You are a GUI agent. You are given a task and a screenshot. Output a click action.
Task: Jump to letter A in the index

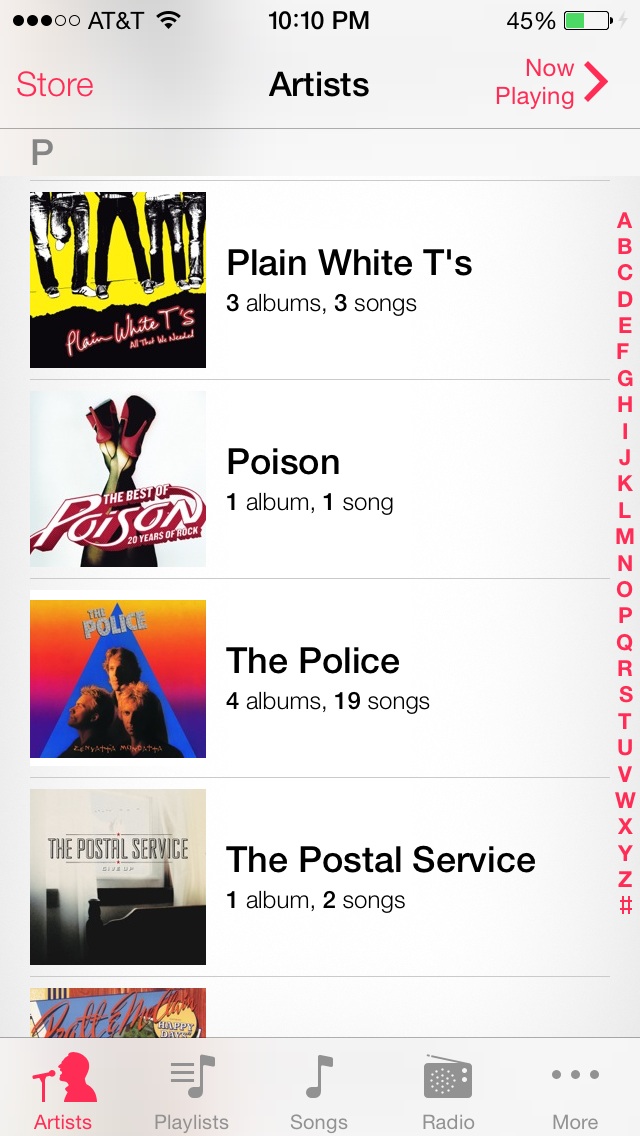[x=625, y=221]
